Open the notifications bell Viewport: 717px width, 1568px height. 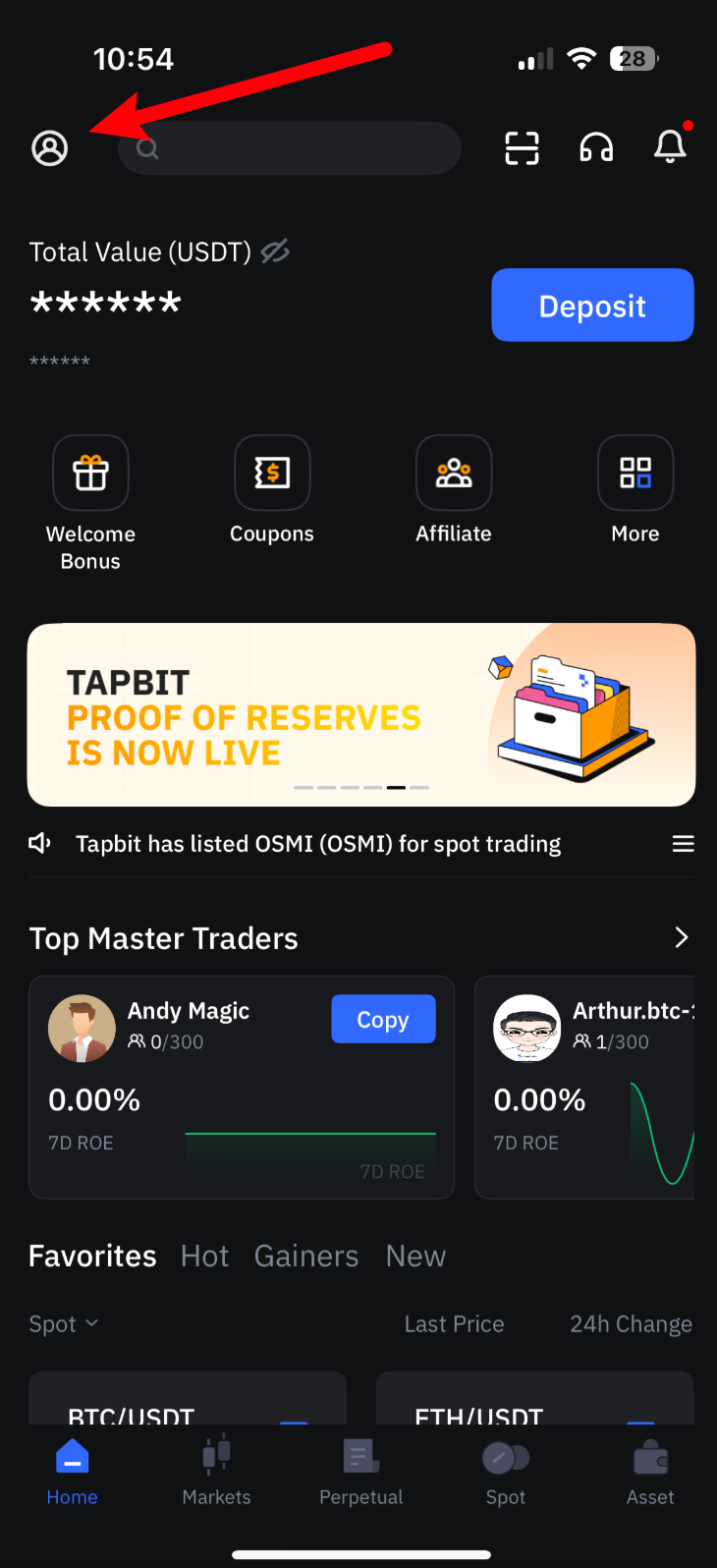tap(670, 147)
